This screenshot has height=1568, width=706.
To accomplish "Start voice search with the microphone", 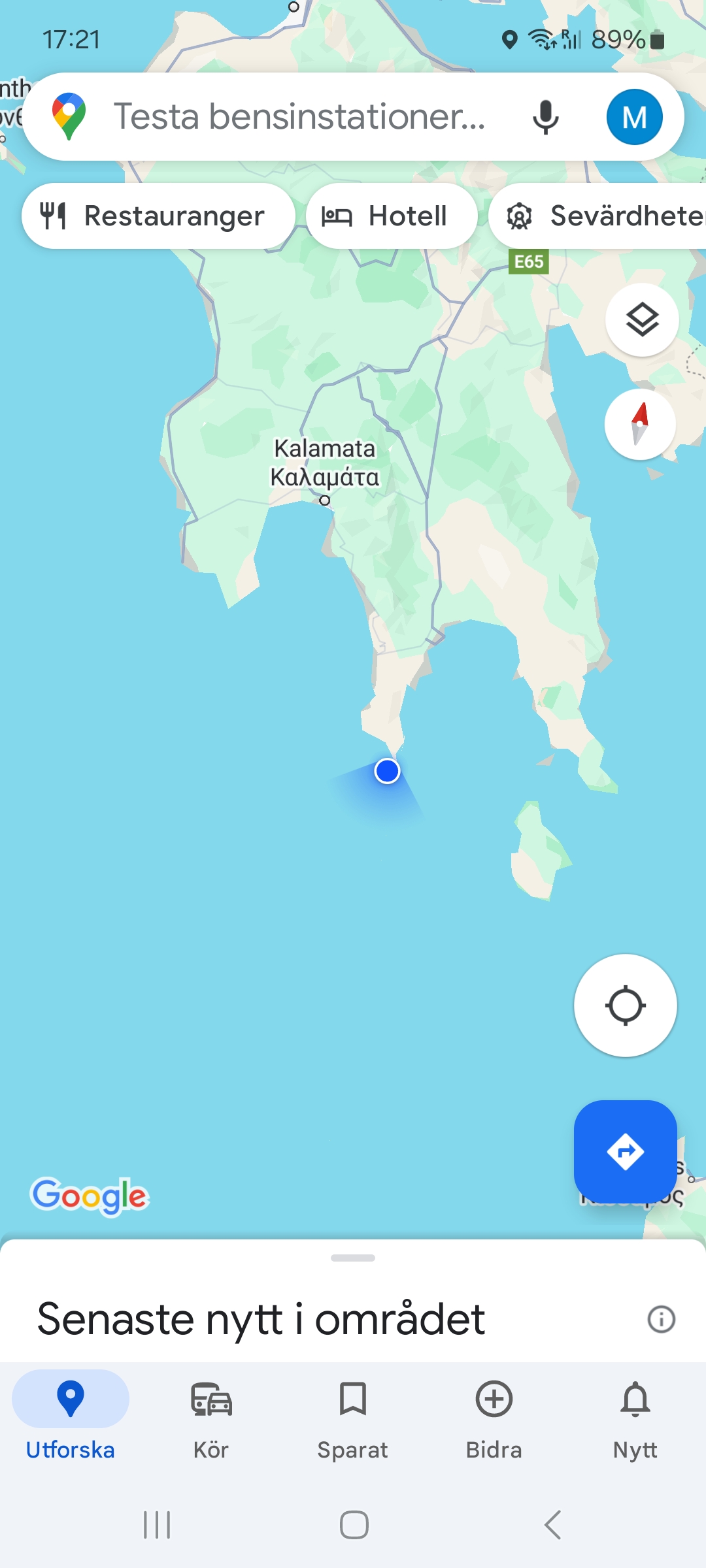I will pyautogui.click(x=545, y=118).
